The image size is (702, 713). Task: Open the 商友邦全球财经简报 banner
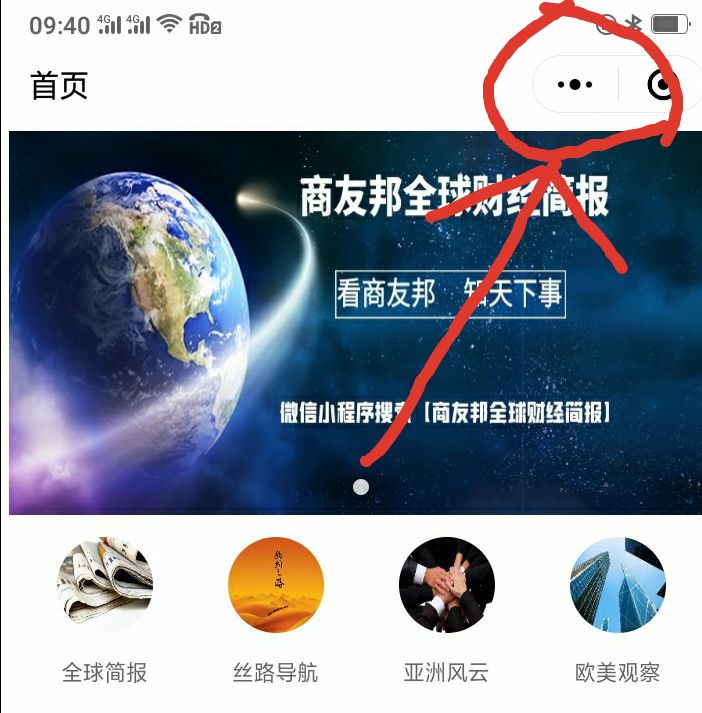coord(355,322)
